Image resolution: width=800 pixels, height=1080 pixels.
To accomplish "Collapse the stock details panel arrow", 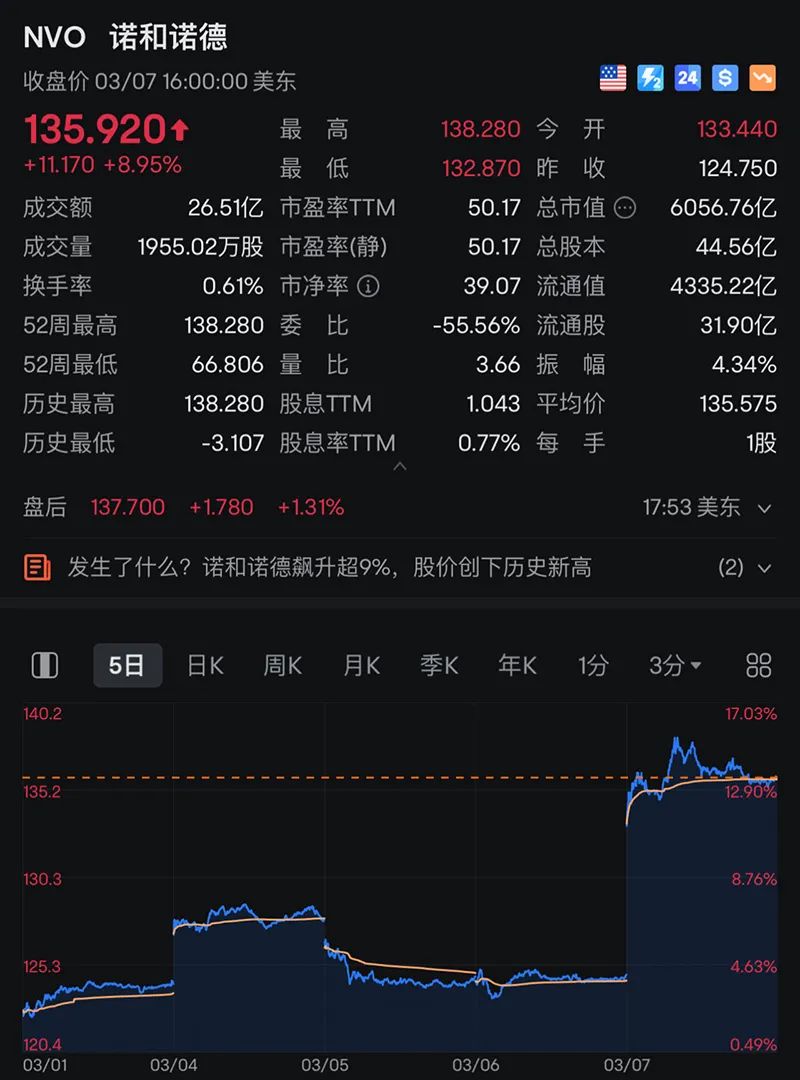I will 400,466.
